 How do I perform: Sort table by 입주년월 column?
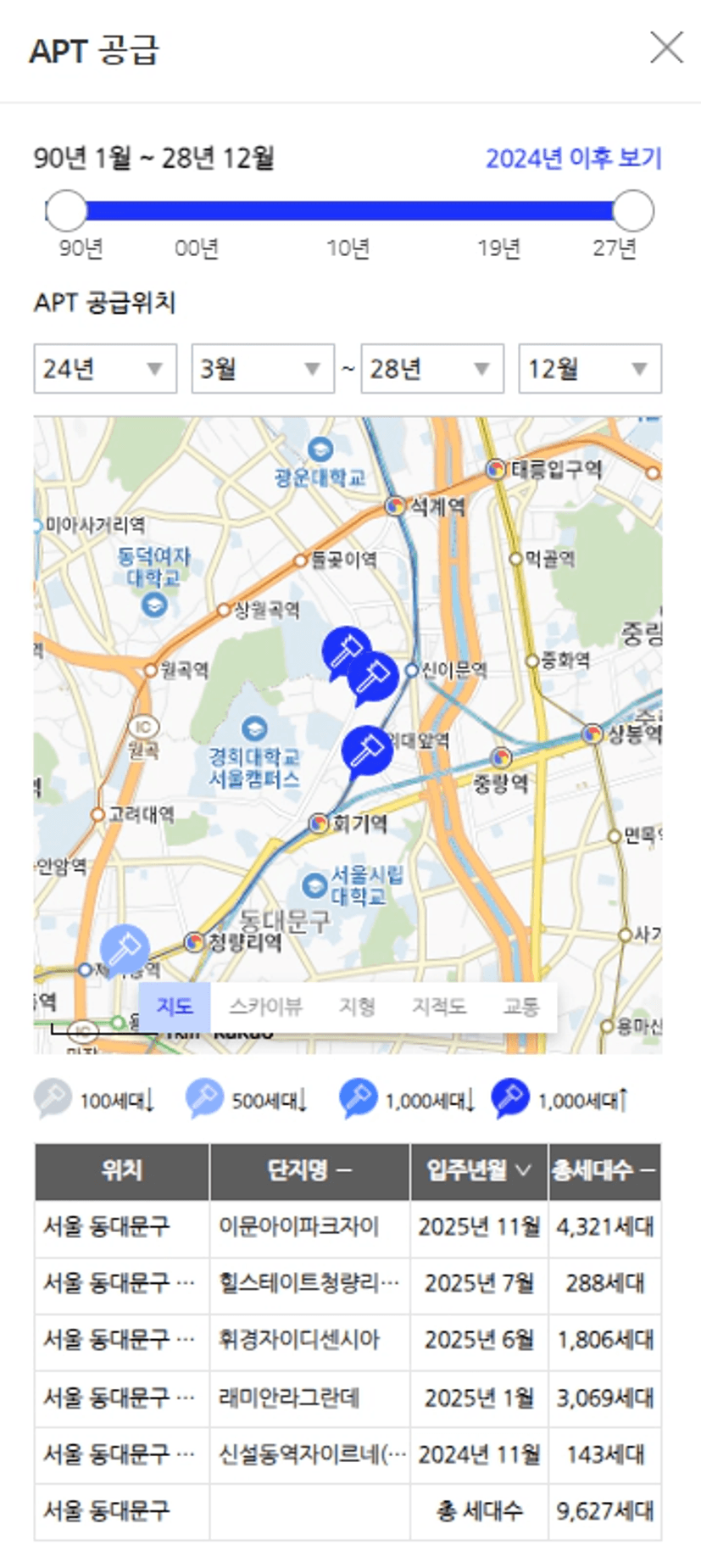[x=479, y=1170]
